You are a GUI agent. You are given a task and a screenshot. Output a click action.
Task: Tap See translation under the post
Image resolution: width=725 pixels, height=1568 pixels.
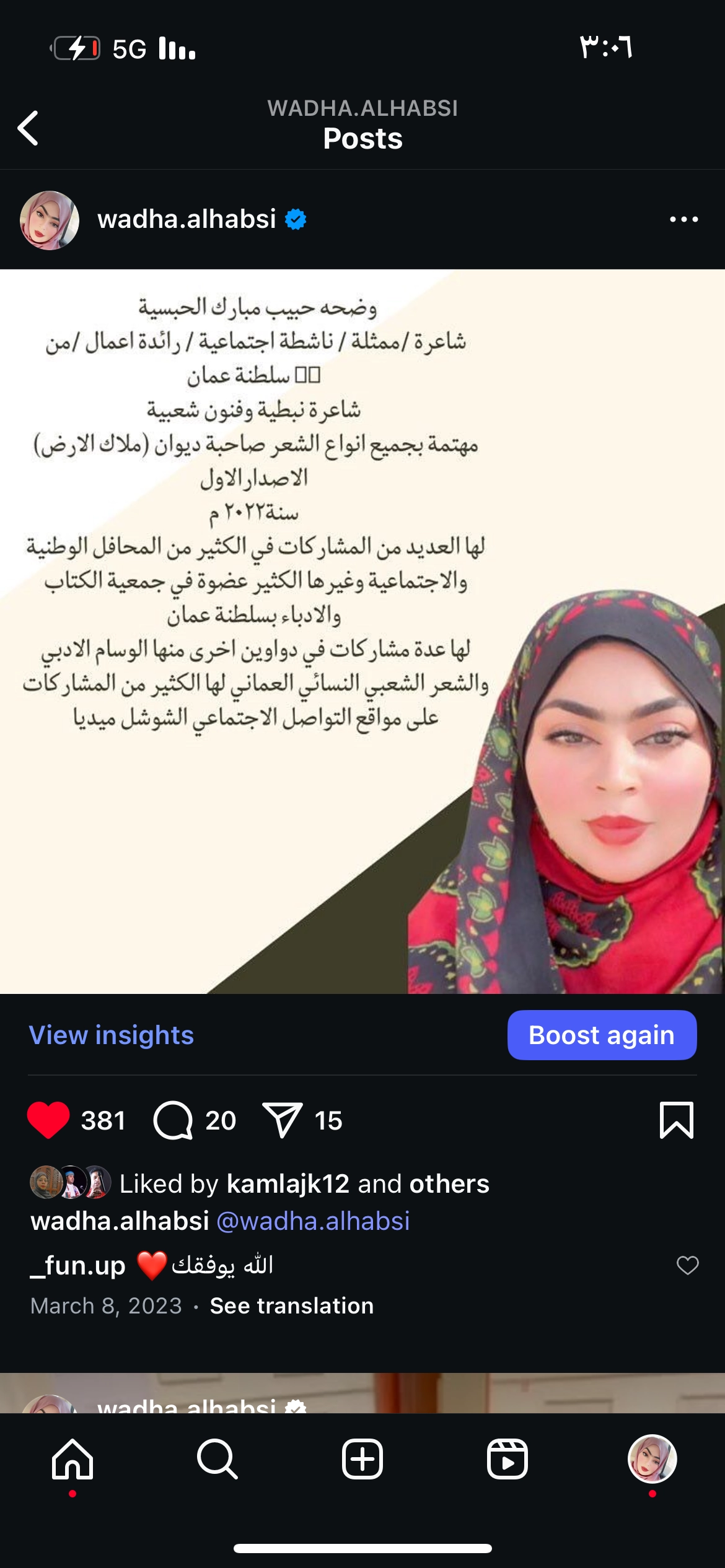(292, 1305)
